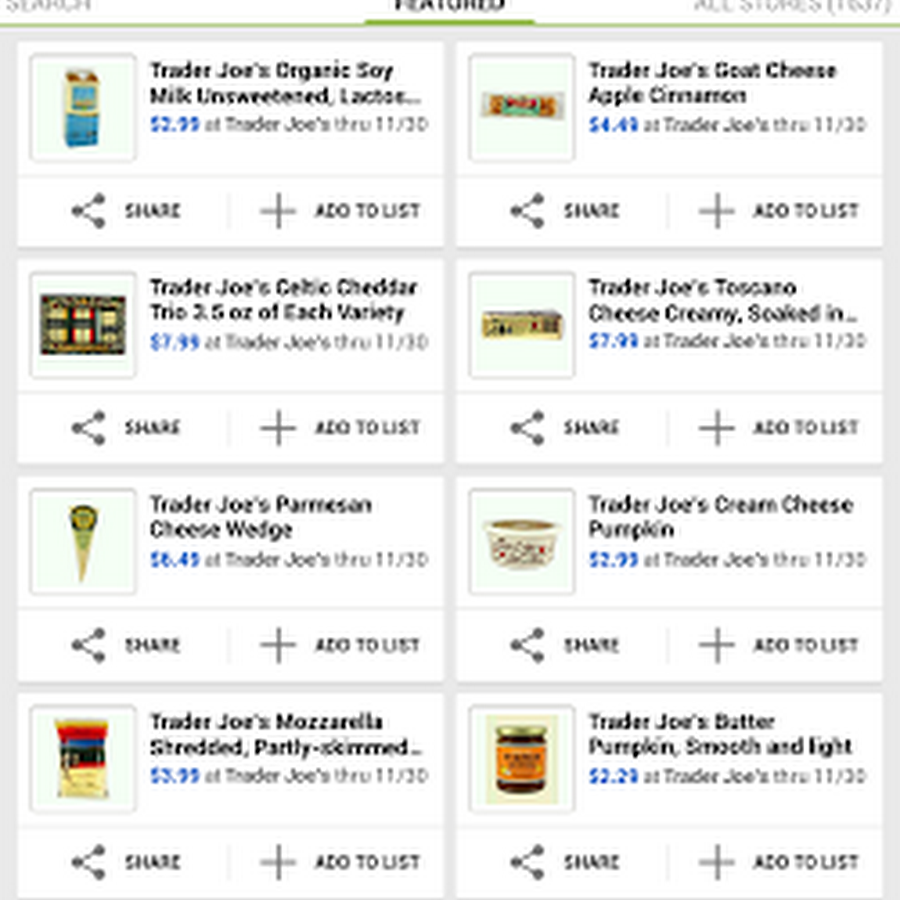
Task: Add Cream Cheese Pumpkin to list
Action: click(778, 646)
